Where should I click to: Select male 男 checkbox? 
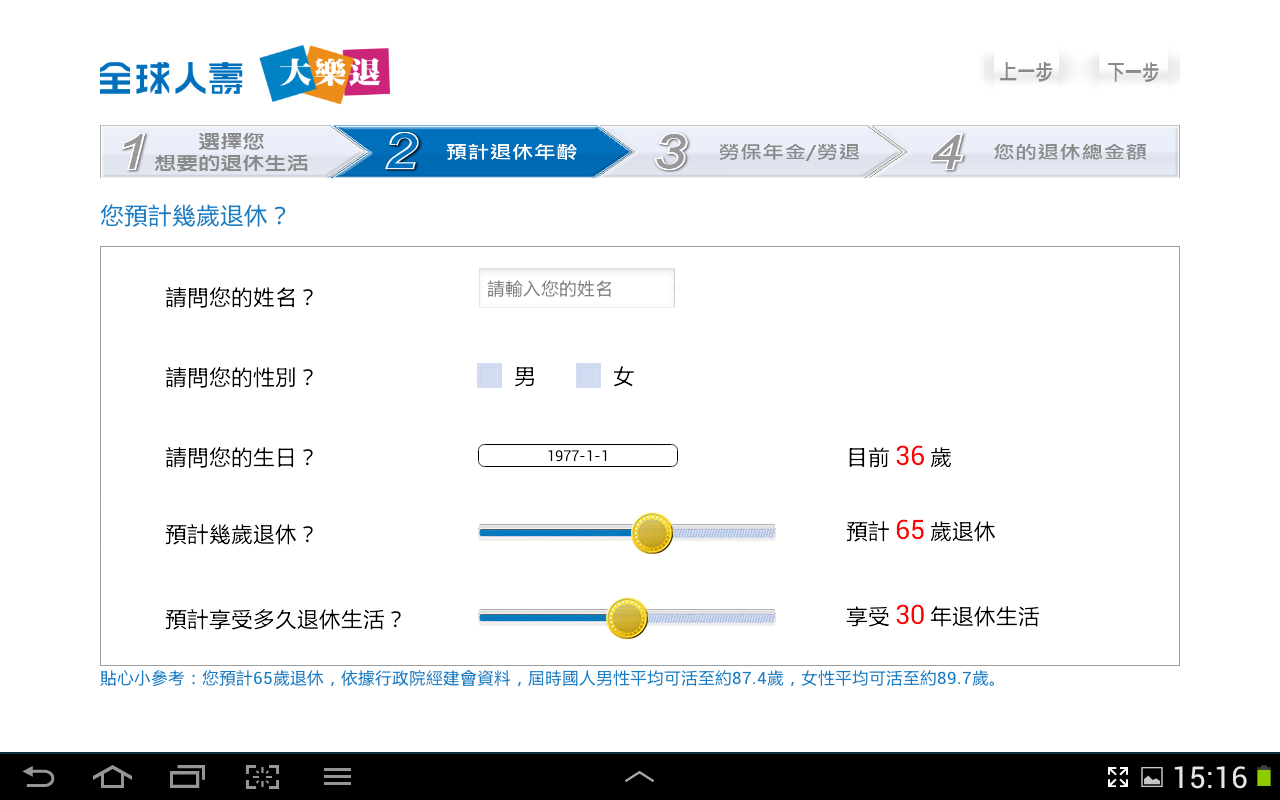tap(490, 376)
